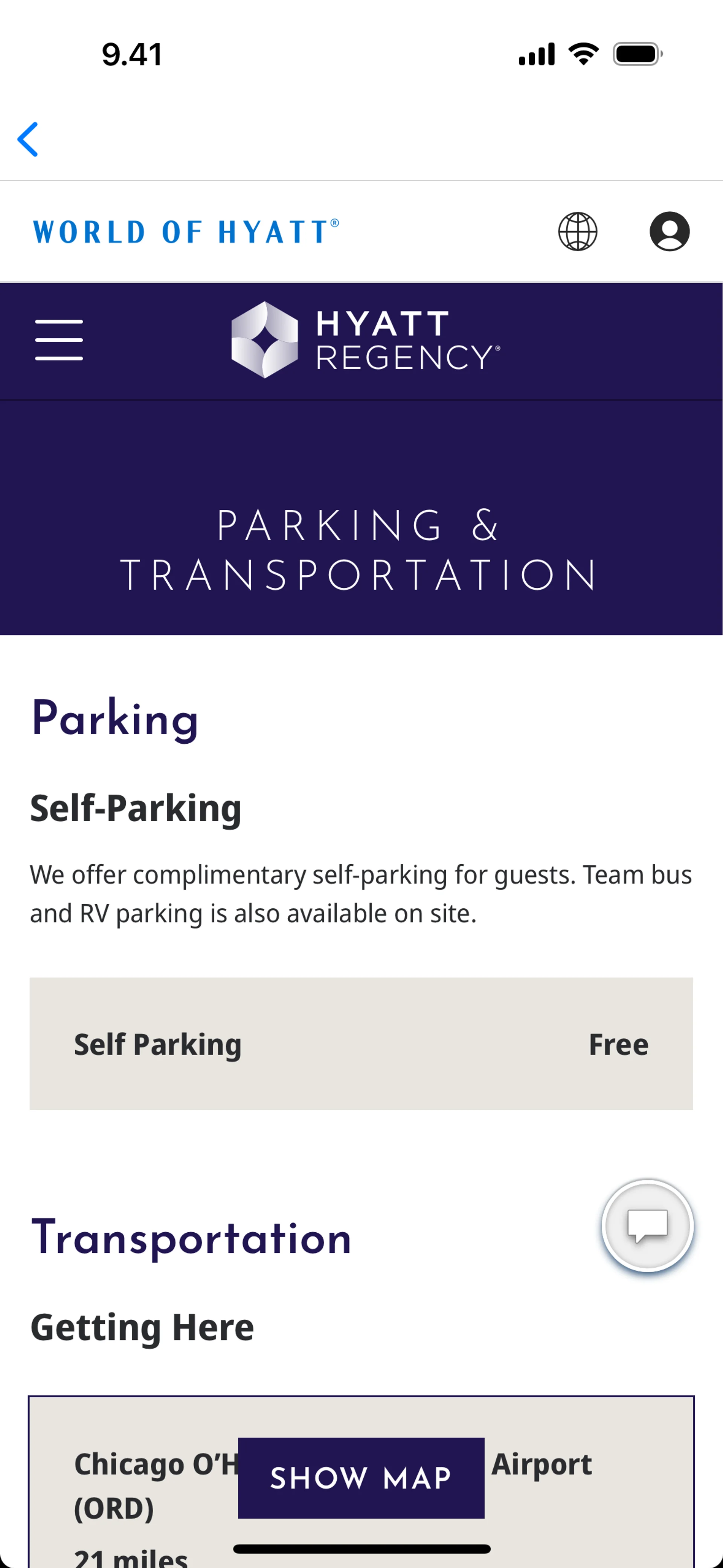Open the account profile icon

tap(670, 231)
